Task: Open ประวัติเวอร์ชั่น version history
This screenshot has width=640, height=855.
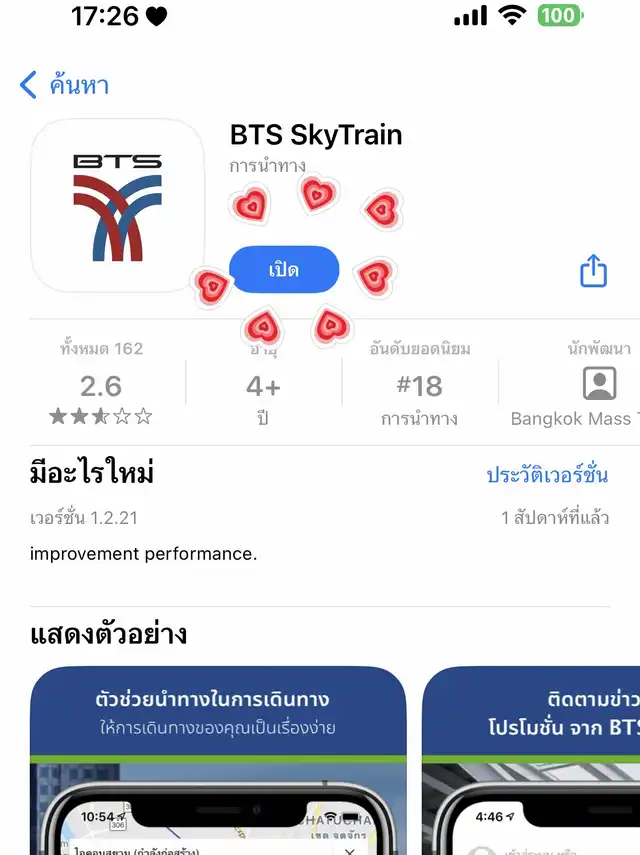Action: point(546,475)
